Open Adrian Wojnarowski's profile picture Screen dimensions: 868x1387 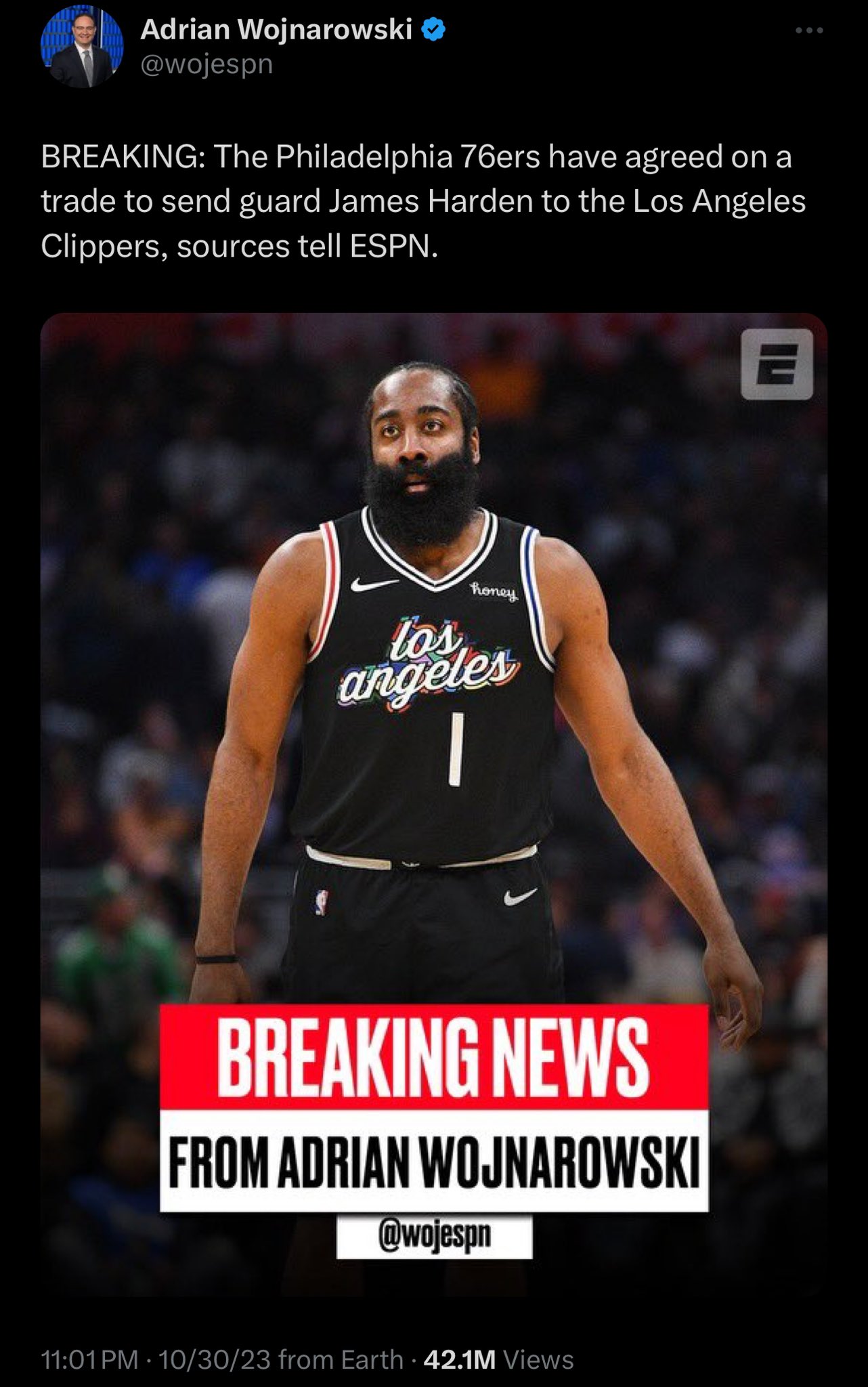(82, 47)
